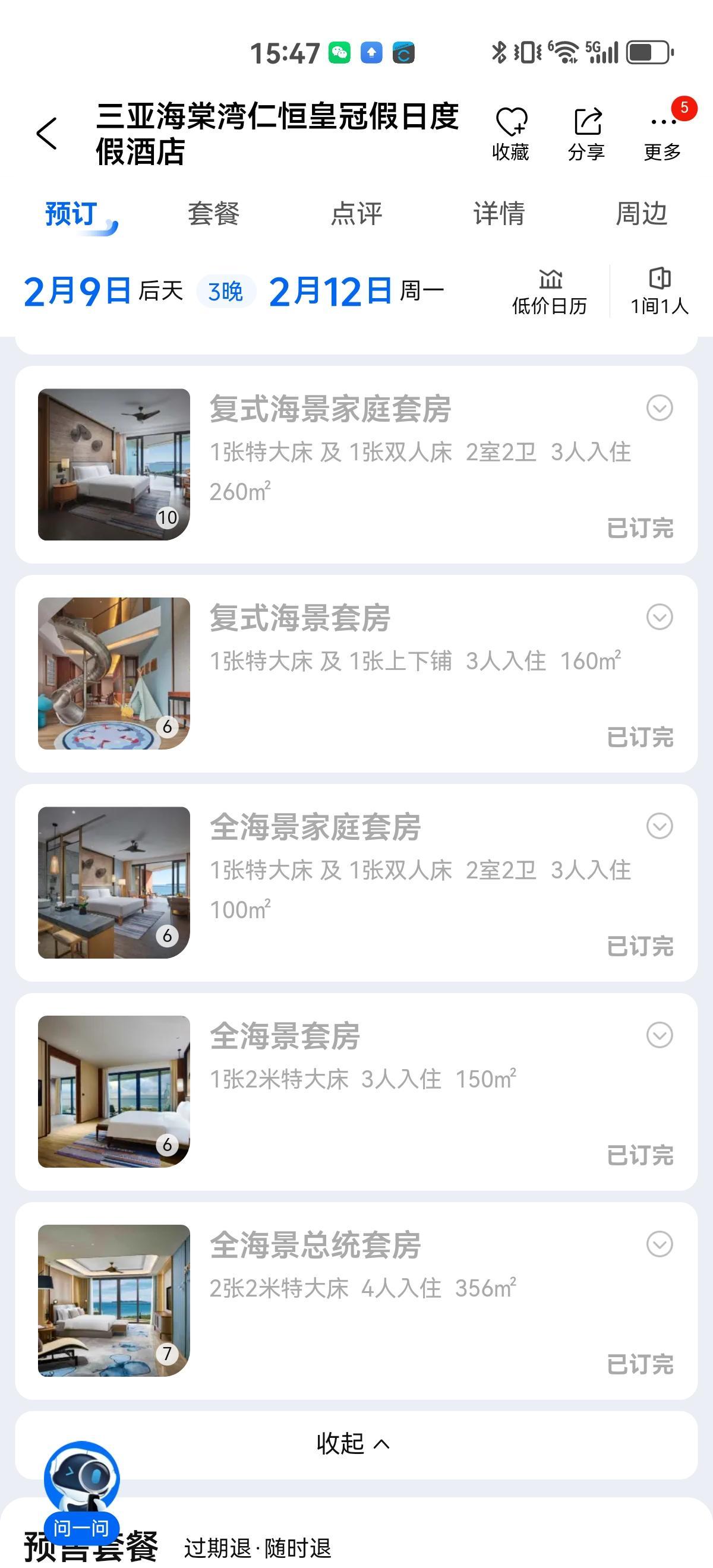713x1568 pixels.
Task: Expand the 复式海景套房 room details
Action: coord(660,617)
